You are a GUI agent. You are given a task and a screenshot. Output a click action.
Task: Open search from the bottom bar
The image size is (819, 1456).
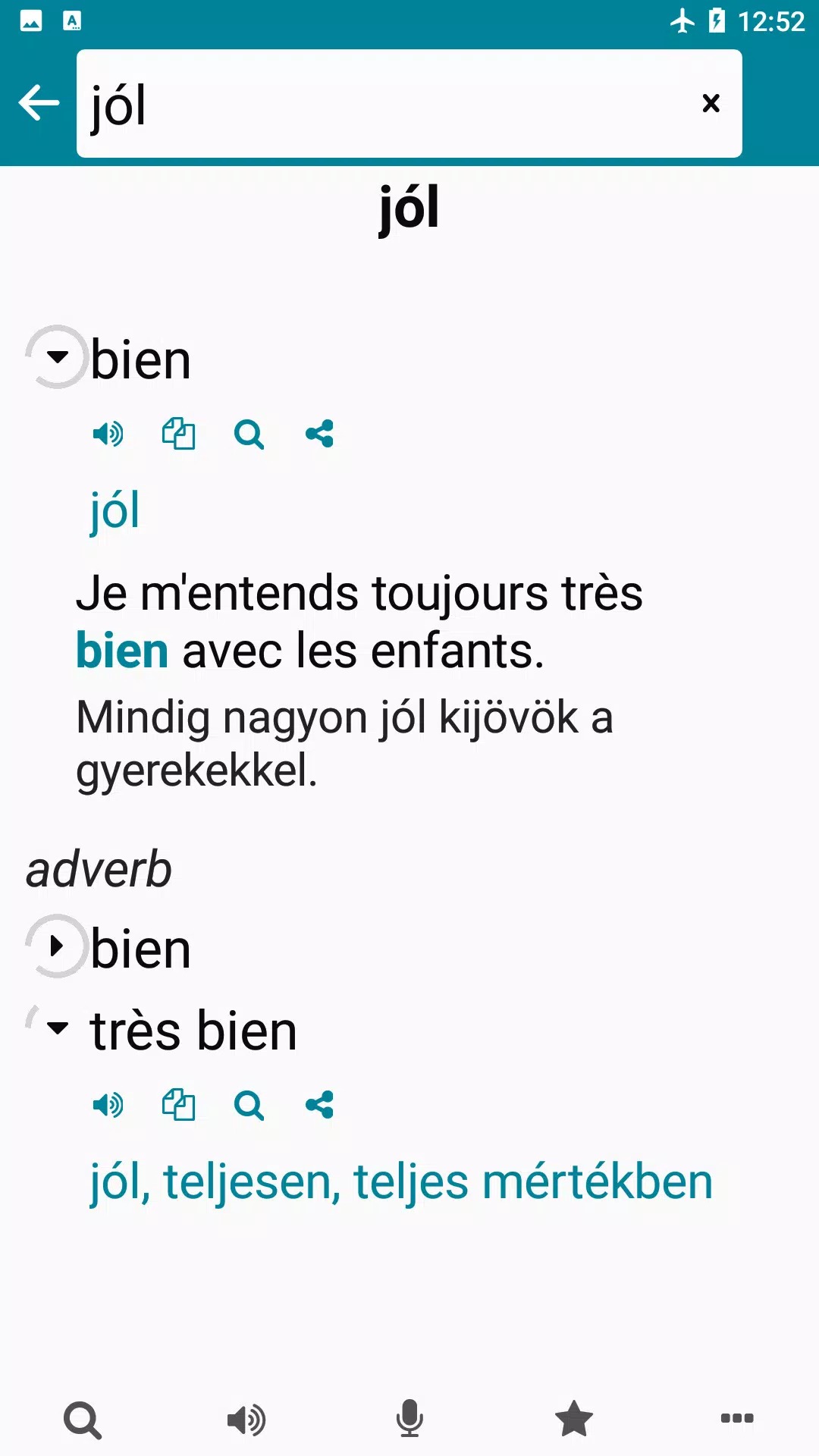click(x=82, y=1420)
